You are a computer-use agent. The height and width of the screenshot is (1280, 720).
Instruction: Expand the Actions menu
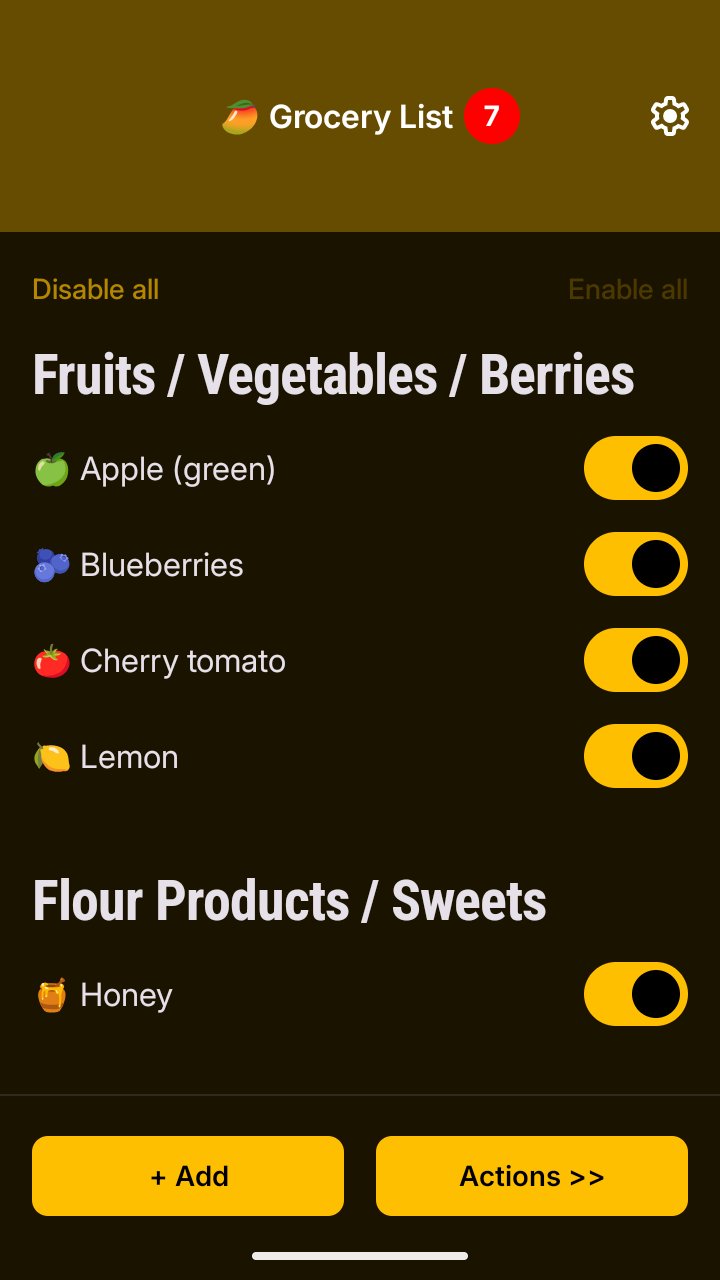pos(531,1175)
